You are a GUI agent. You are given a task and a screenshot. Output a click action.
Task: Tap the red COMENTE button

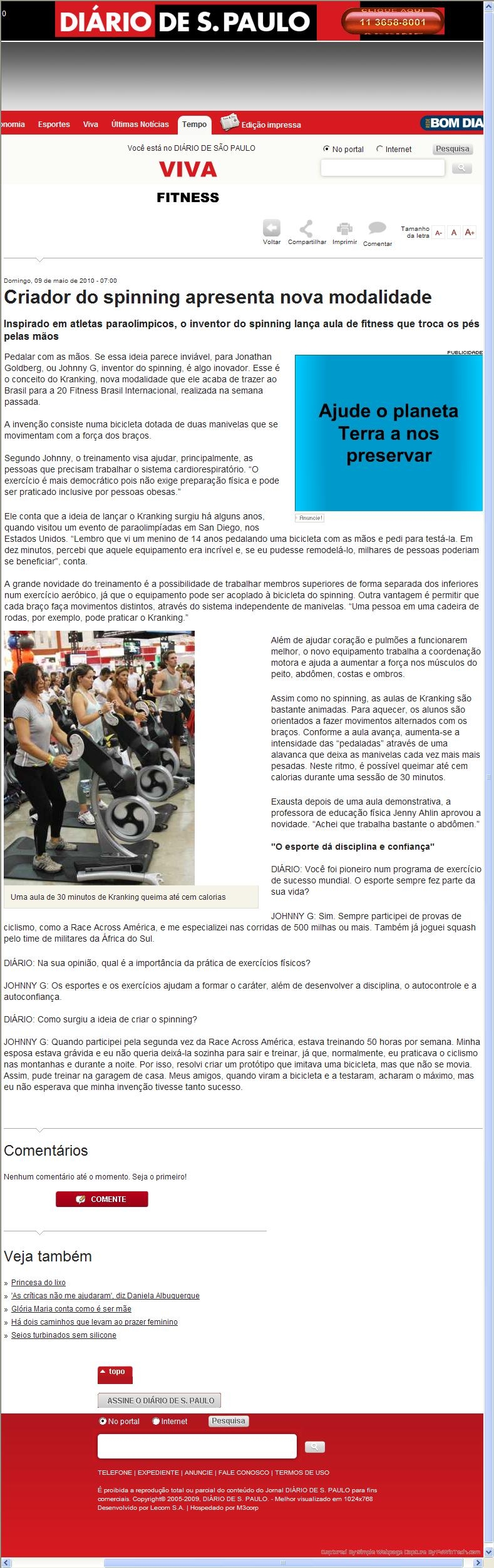pos(102,1199)
